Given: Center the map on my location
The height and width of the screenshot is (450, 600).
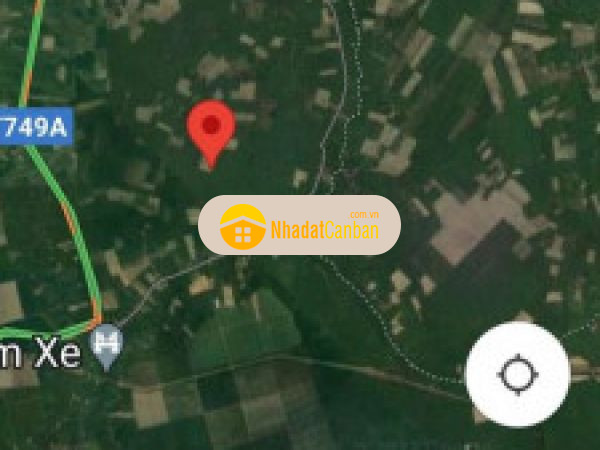Looking at the screenshot, I should pos(517,375).
